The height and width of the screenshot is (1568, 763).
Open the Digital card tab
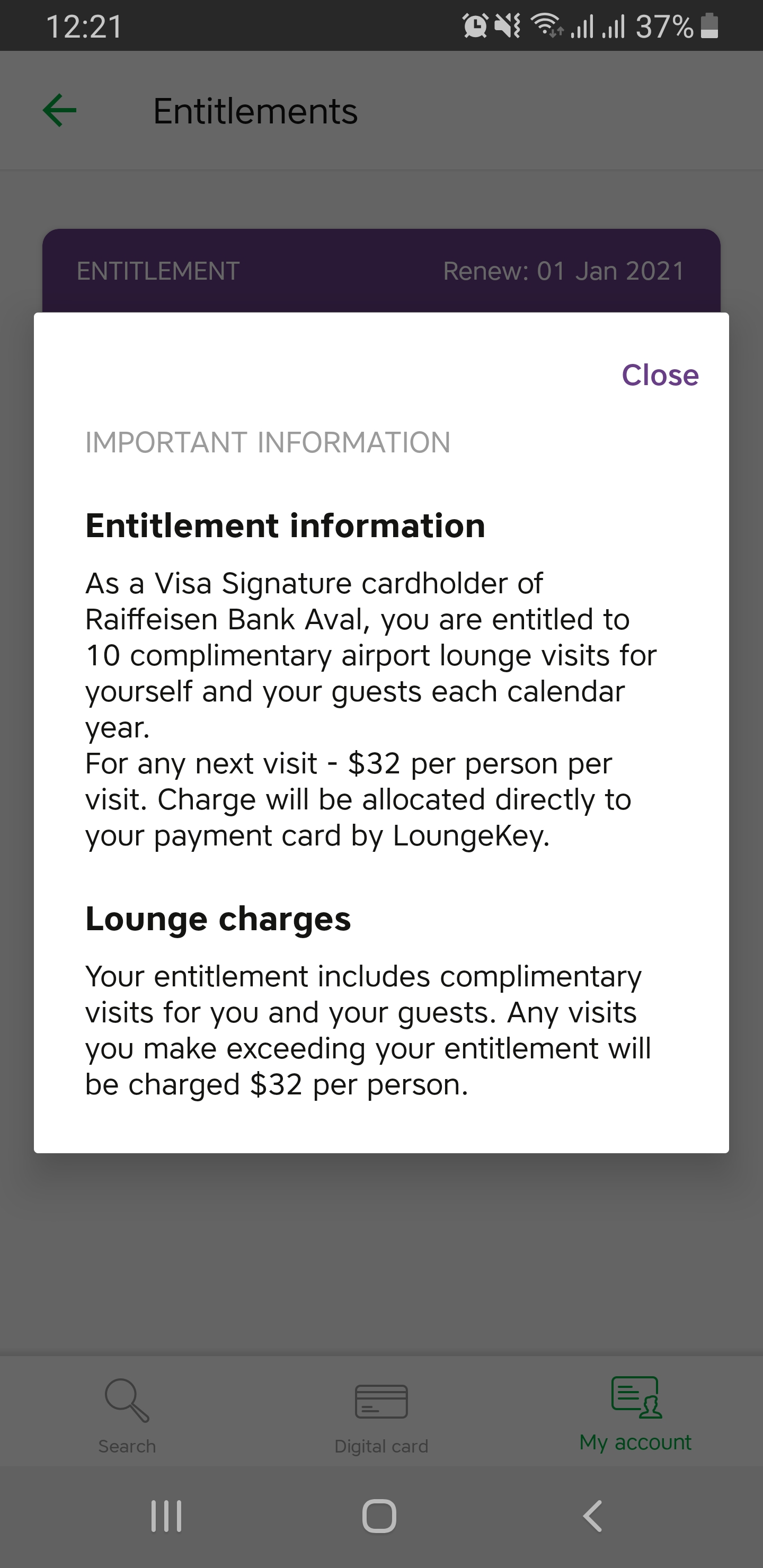[x=381, y=1415]
